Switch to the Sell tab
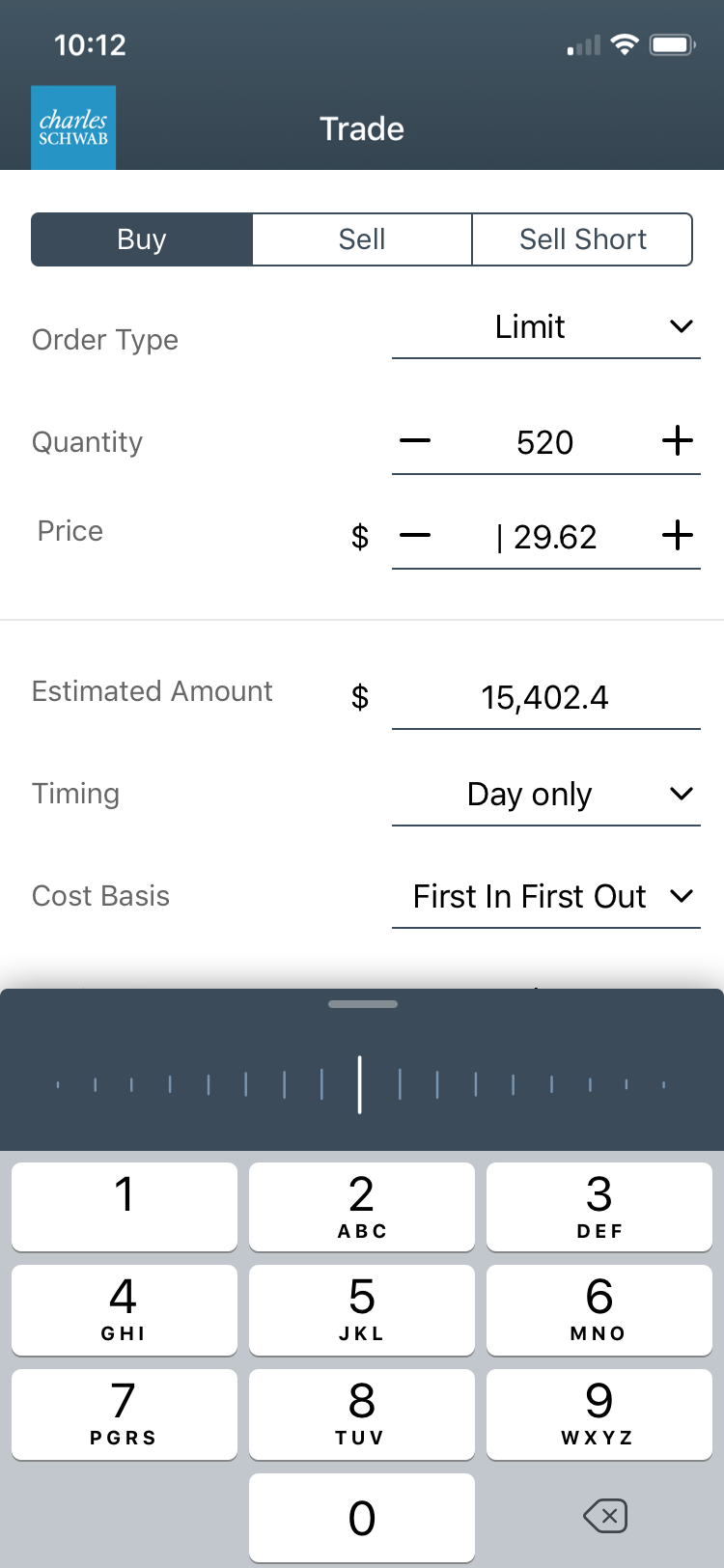 click(362, 239)
